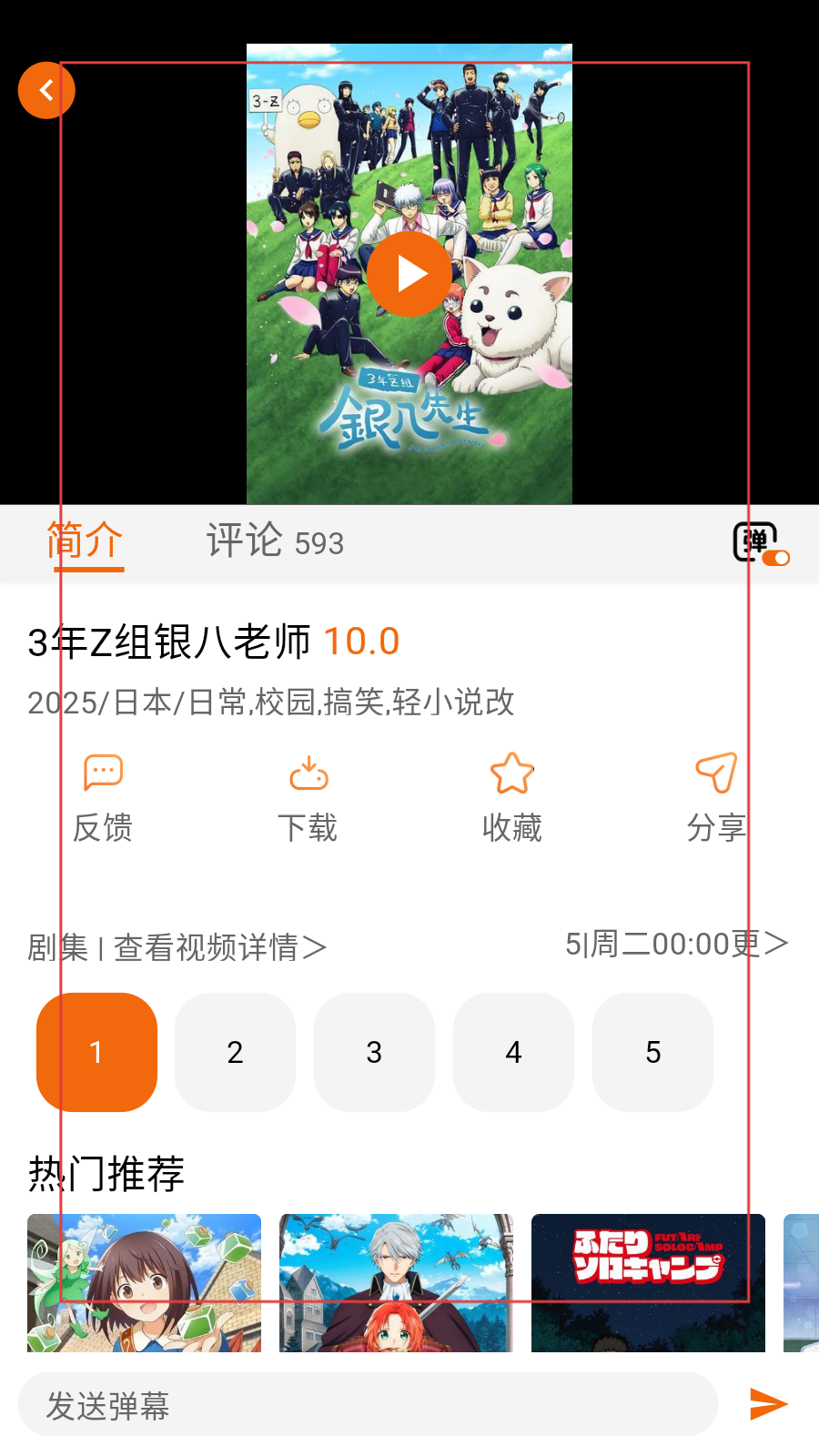The image size is (819, 1456).
Task: Select the 简介 tab
Action: coord(86,541)
